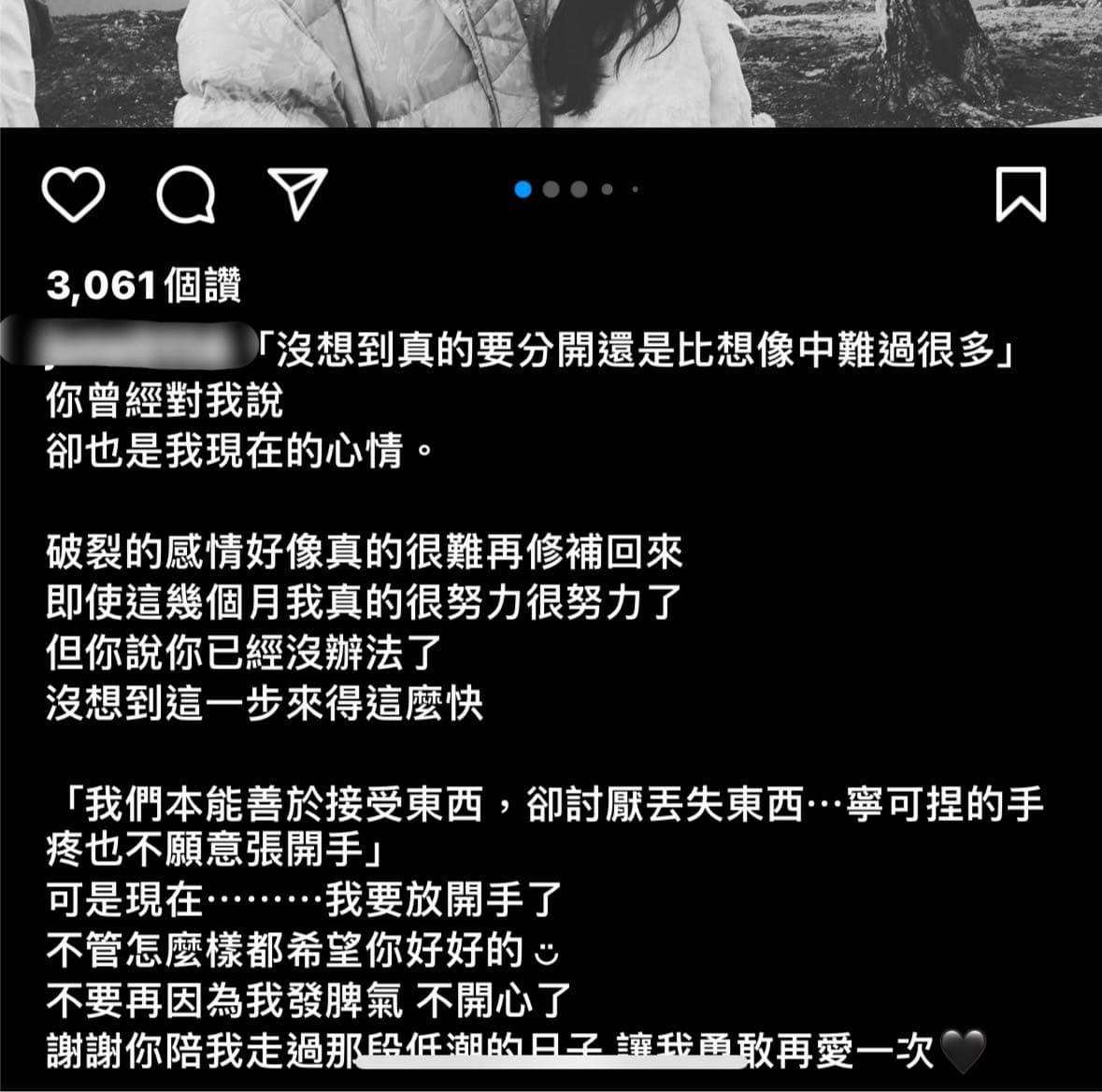The image size is (1102, 1092).
Task: Save this post with the bookmark icon
Action: click(1020, 194)
